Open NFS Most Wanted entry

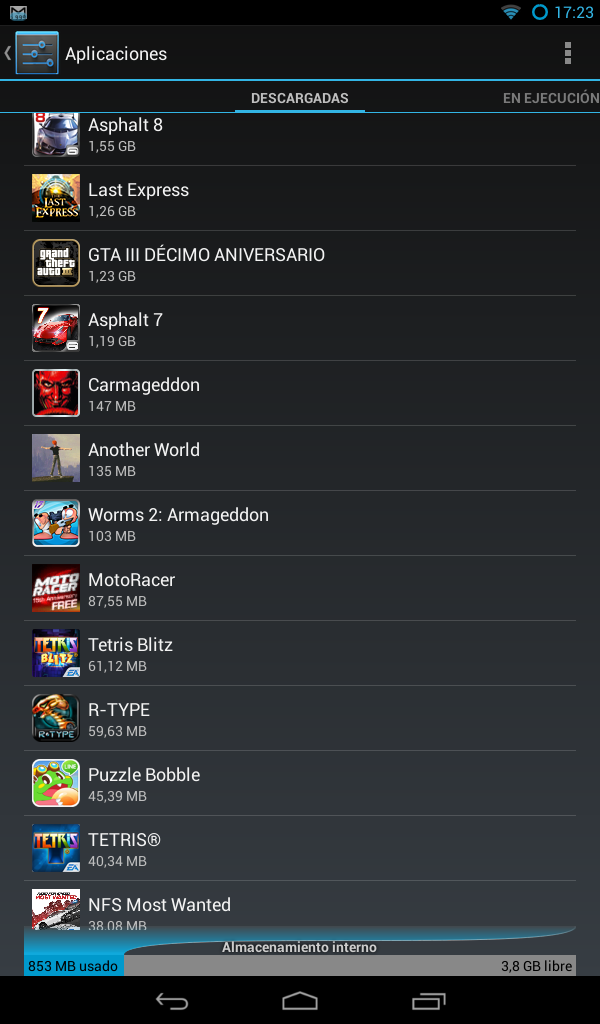(x=300, y=904)
